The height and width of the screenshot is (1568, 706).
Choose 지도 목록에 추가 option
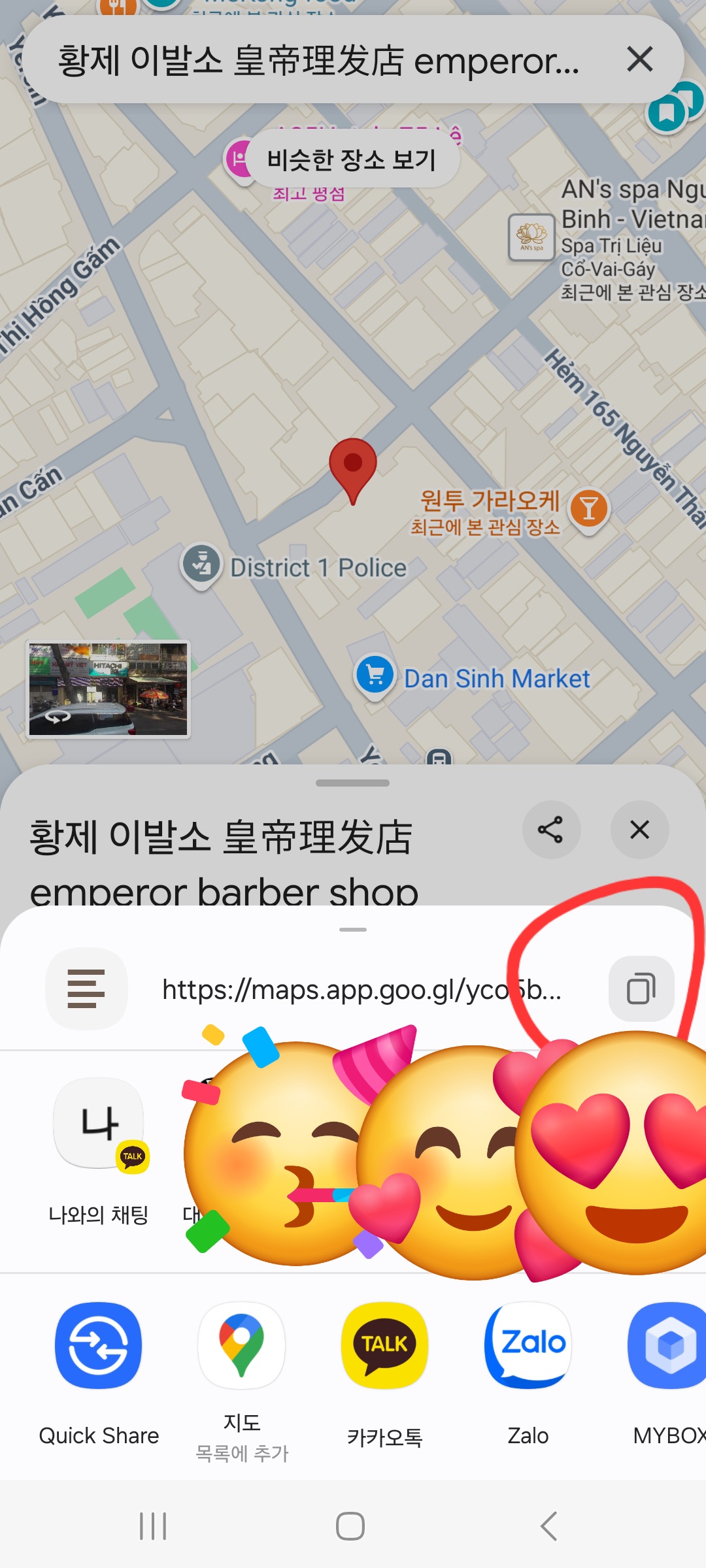click(x=242, y=1346)
